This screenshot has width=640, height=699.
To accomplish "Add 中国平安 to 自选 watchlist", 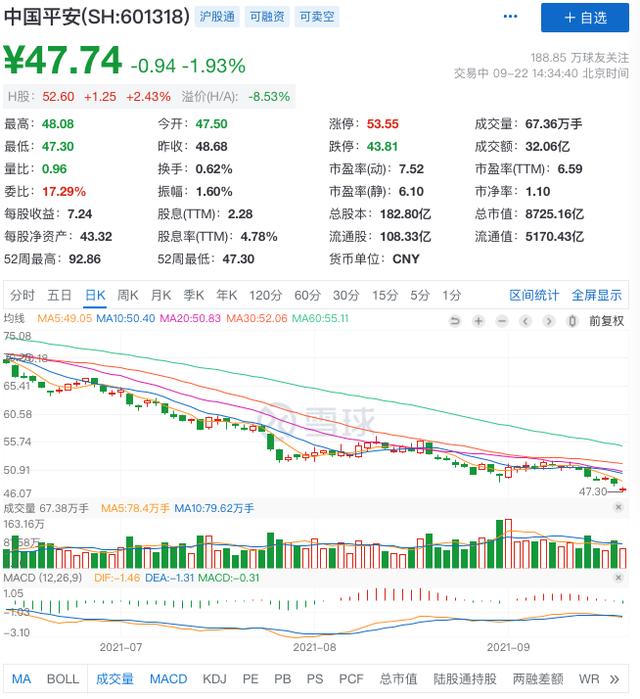I will (585, 18).
